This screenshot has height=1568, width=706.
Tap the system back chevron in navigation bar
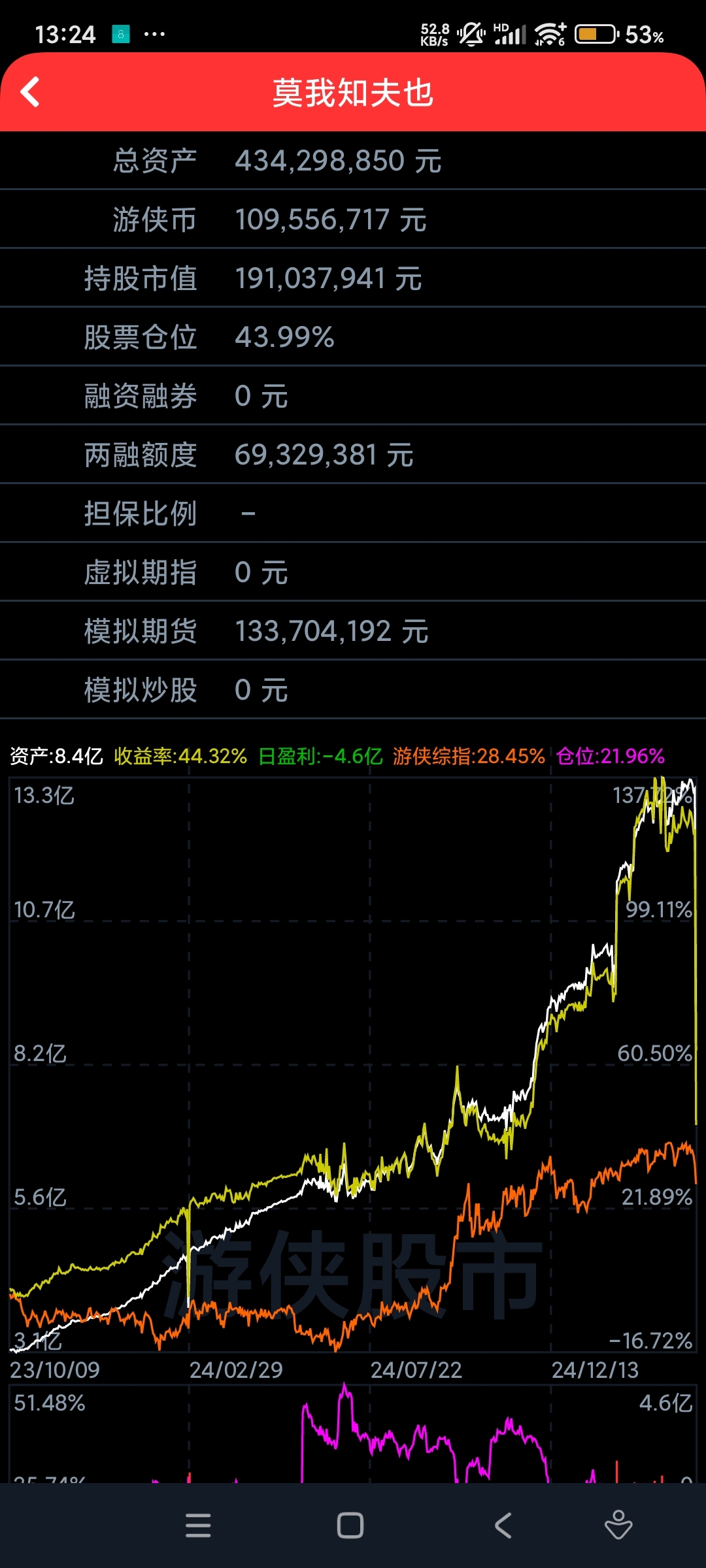[x=503, y=1526]
